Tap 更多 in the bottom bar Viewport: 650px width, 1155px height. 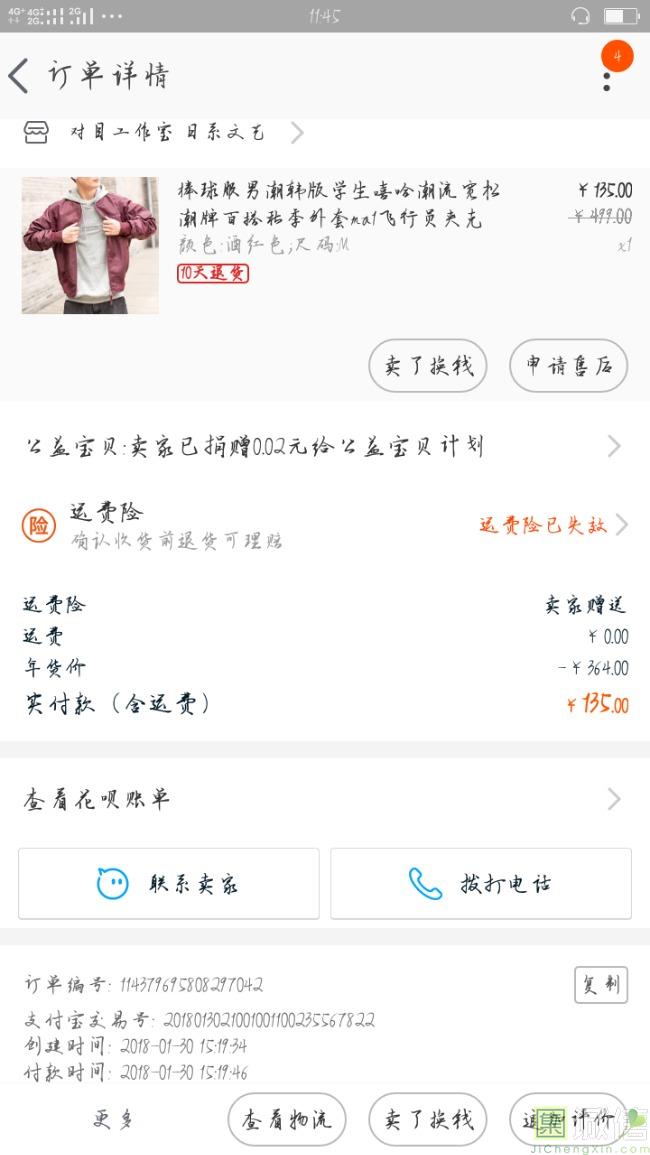pyautogui.click(x=113, y=1119)
